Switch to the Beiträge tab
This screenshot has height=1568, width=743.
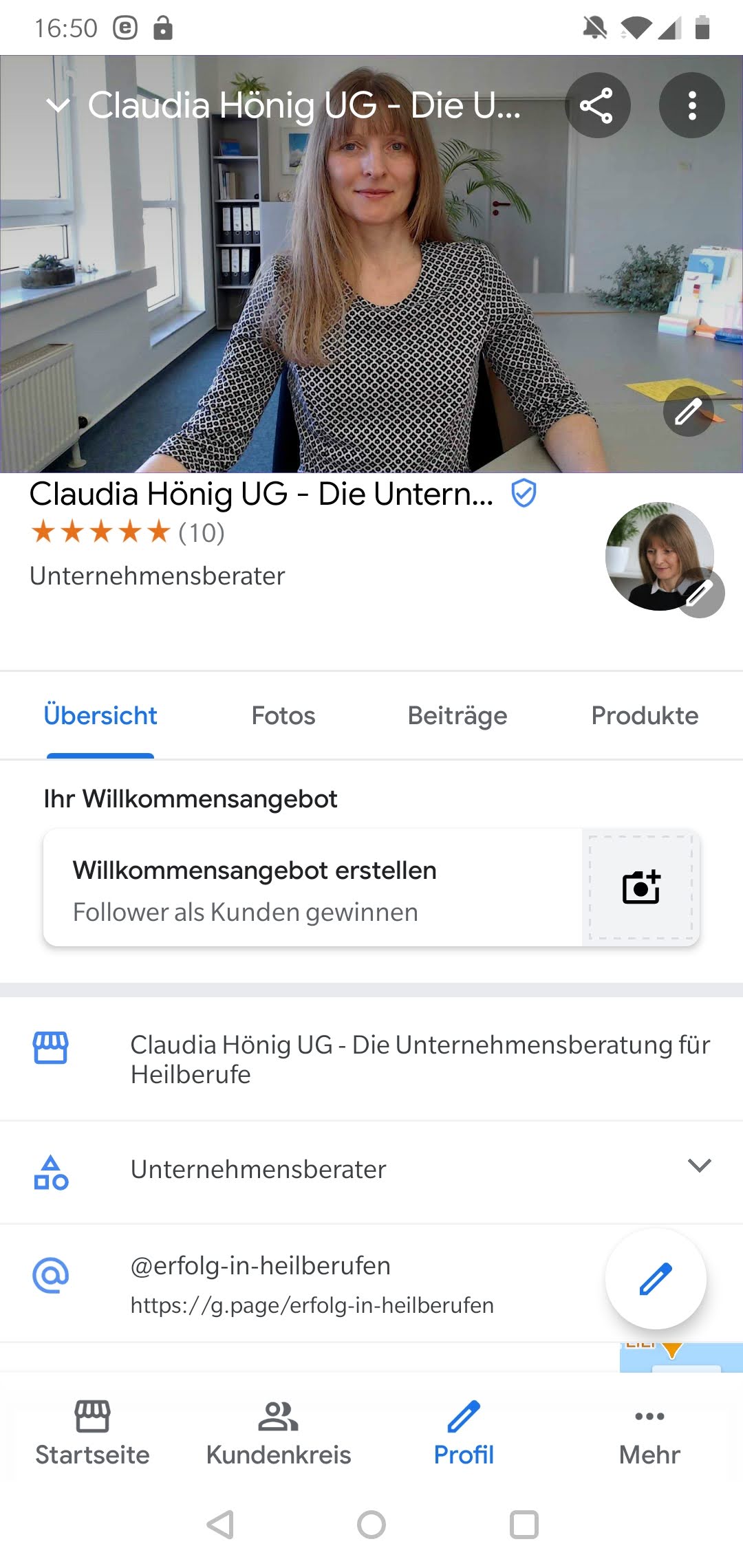pos(457,716)
